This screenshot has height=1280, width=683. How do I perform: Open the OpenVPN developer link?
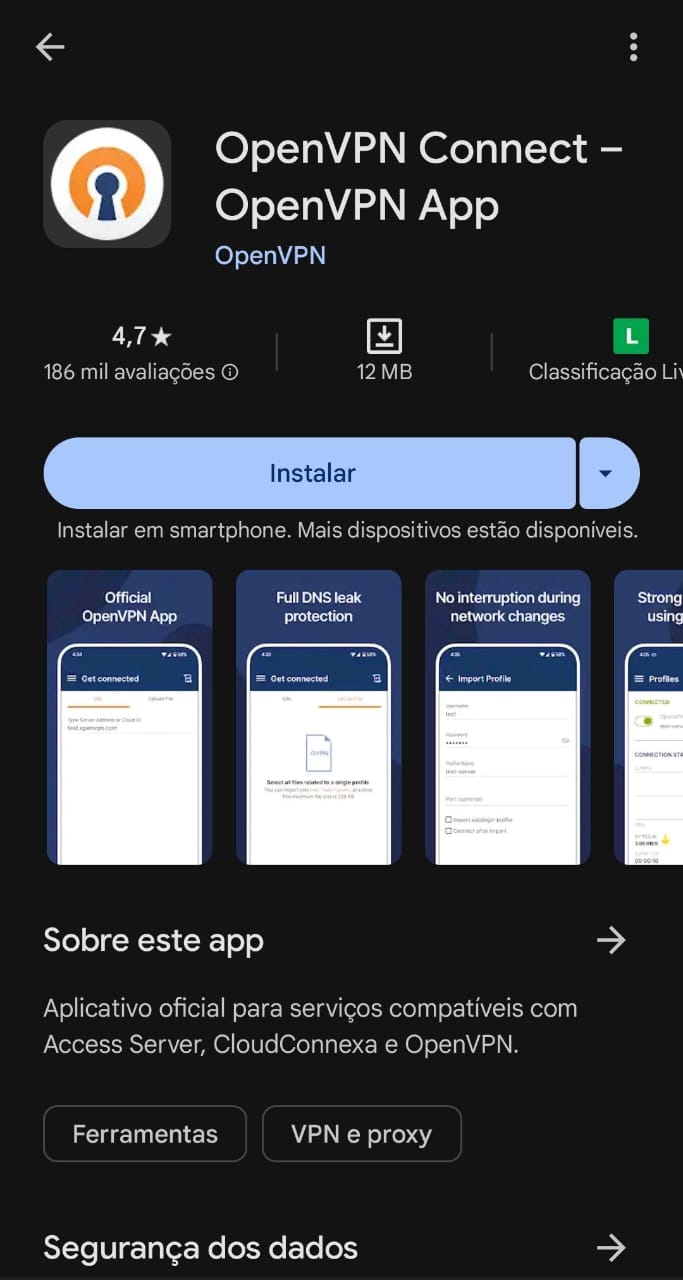tap(270, 255)
